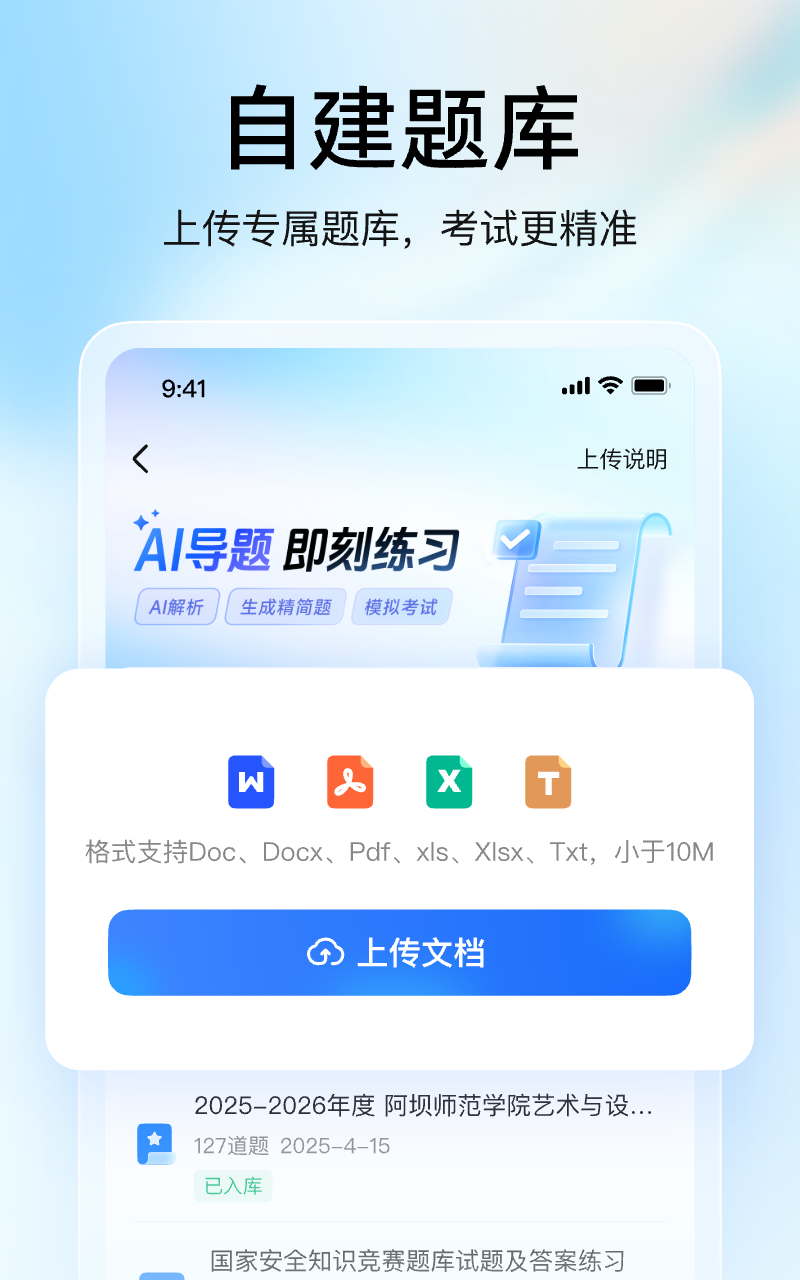Select the Excel spreadsheet format icon
Image resolution: width=800 pixels, height=1280 pixels.
coord(449,783)
